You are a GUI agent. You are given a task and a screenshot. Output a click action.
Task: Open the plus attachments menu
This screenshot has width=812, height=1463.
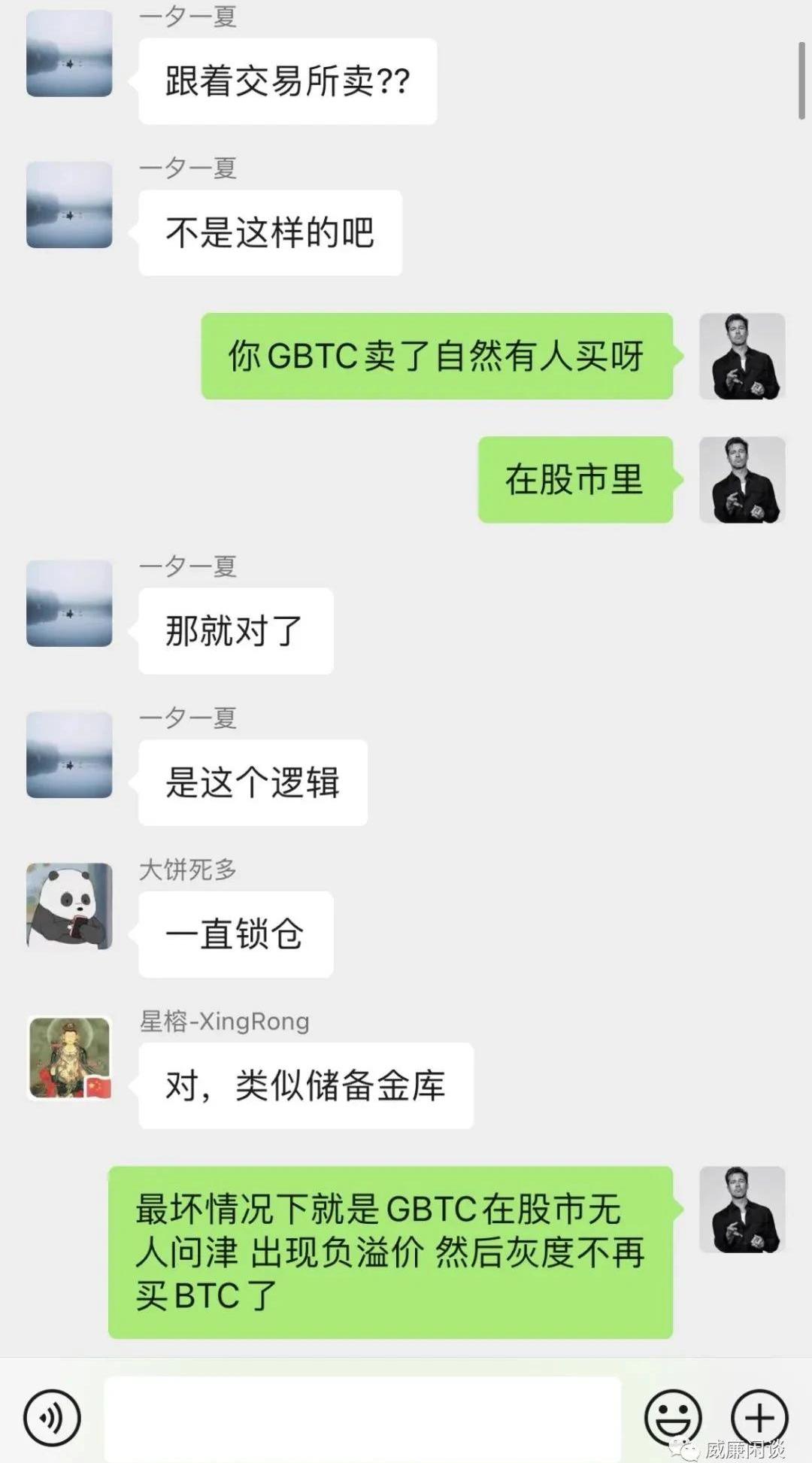(759, 1418)
